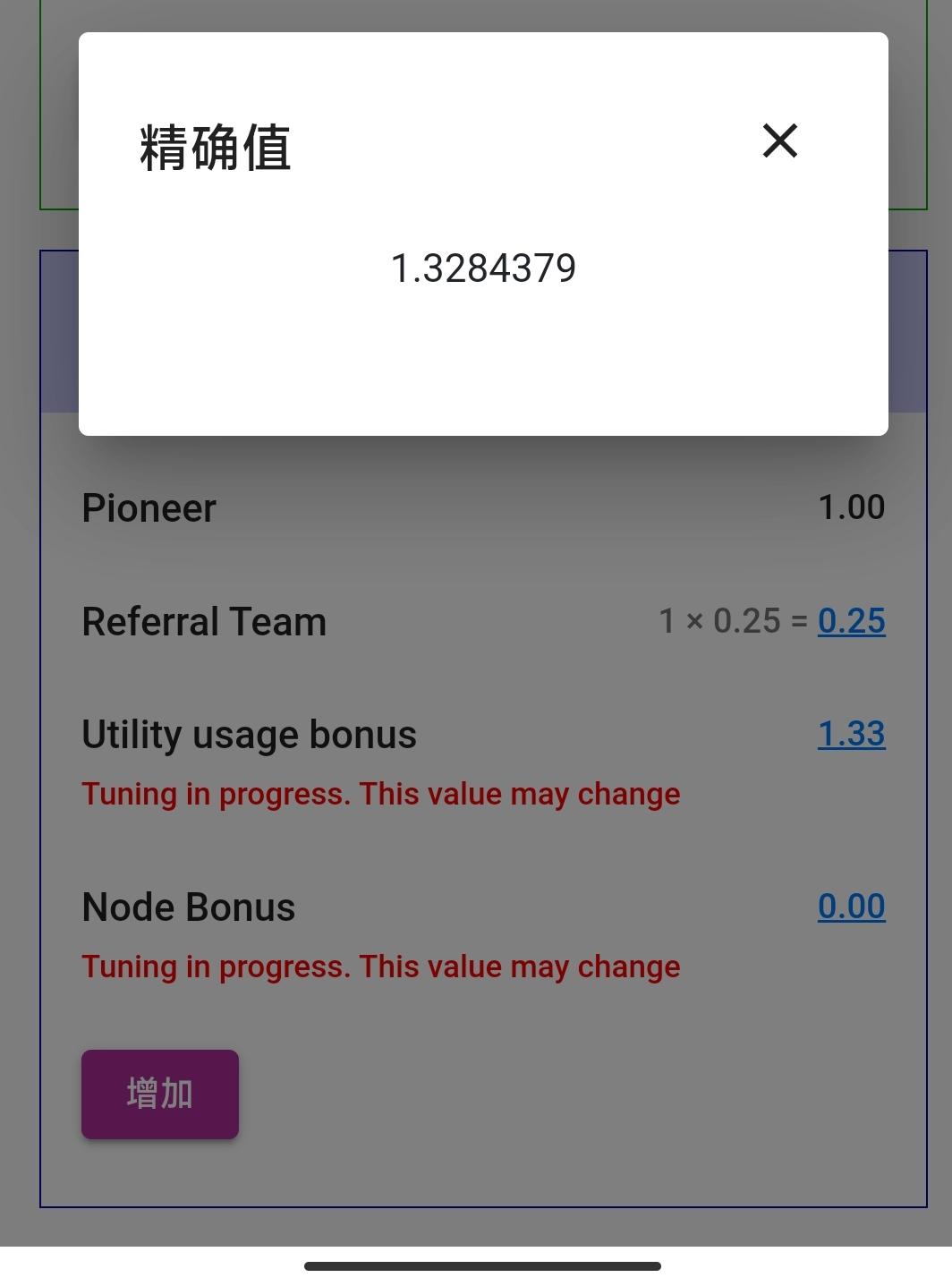Tap the Utility usage bonus 1.33 link

click(851, 735)
